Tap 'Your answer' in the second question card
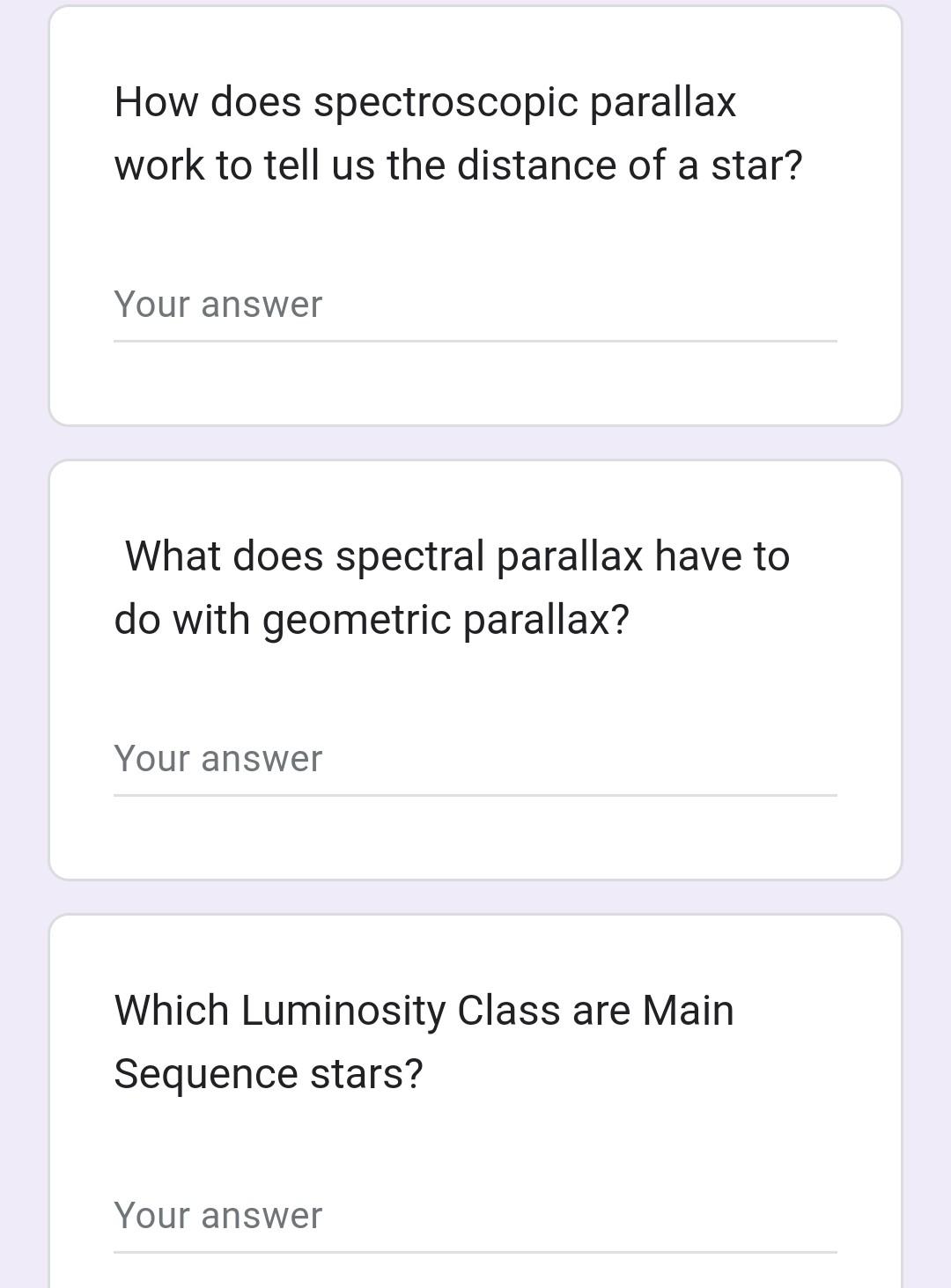This screenshot has height=1288, width=951. [x=217, y=758]
